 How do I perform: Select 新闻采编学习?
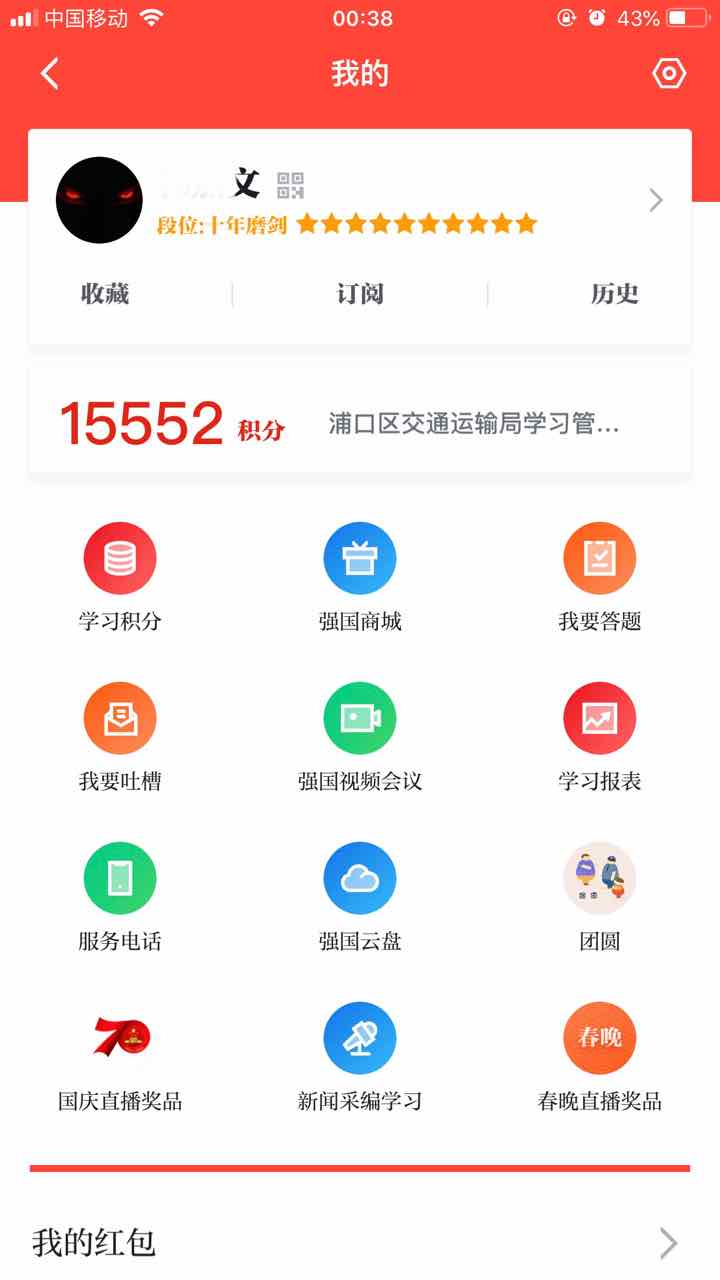[x=360, y=1057]
